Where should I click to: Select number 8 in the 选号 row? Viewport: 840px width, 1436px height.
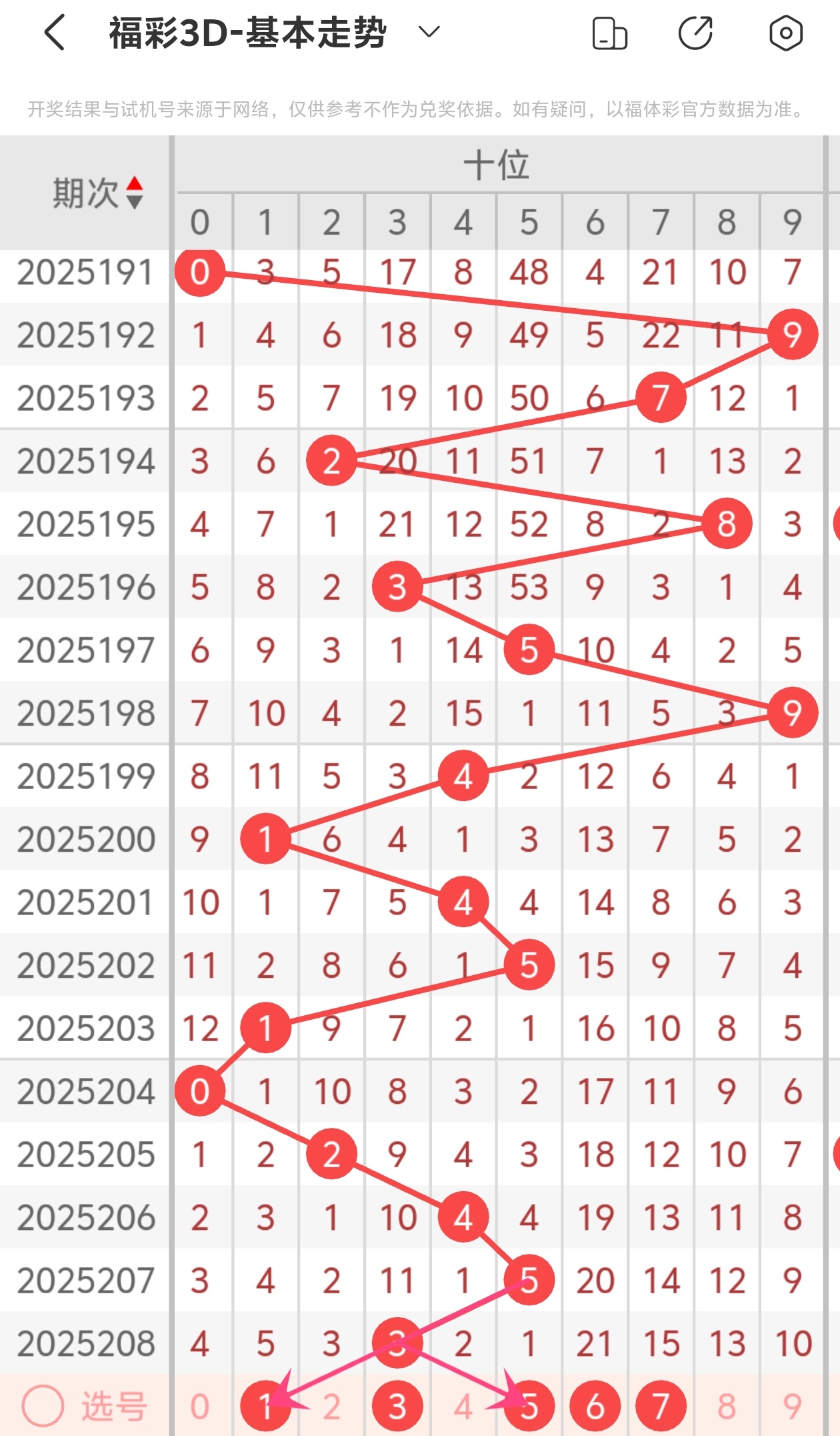tap(727, 1406)
